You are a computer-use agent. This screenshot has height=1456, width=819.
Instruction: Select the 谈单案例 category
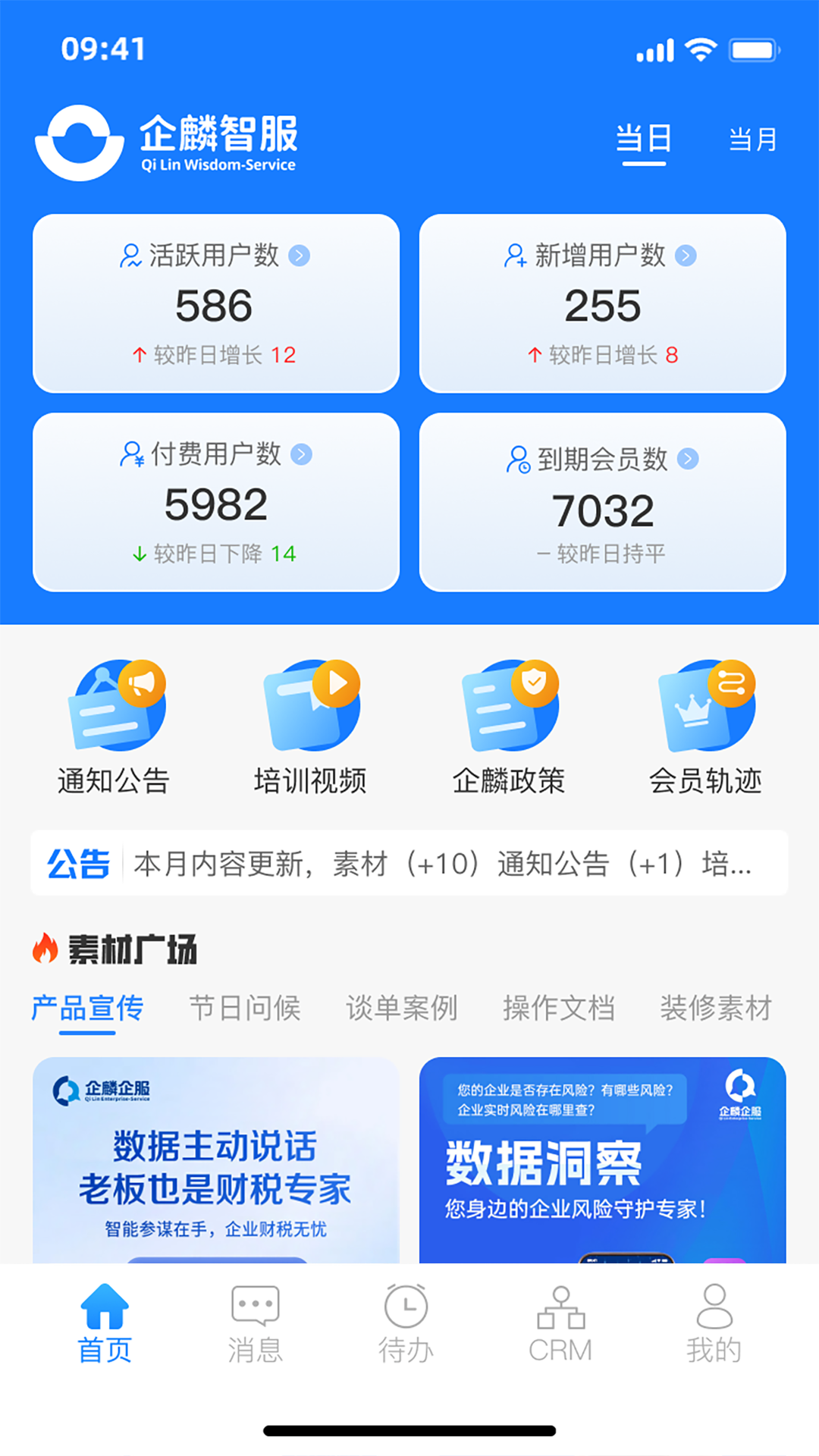tap(402, 1009)
